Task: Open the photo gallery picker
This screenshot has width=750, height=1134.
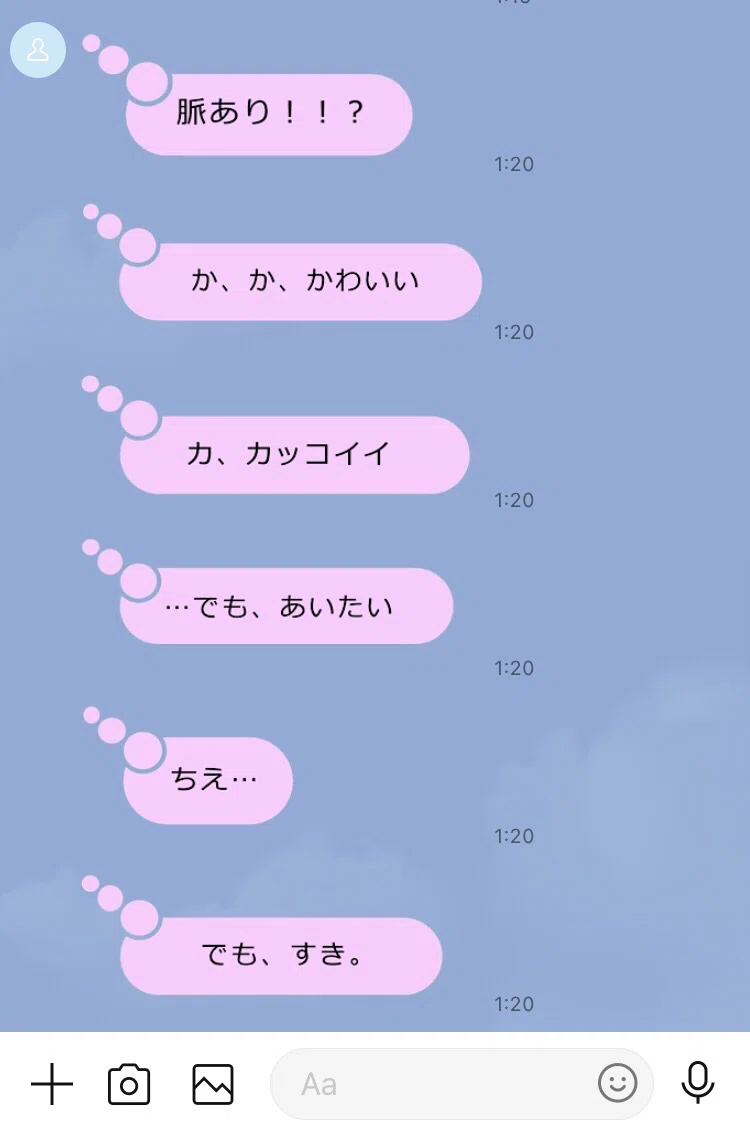Action: pos(213,1084)
